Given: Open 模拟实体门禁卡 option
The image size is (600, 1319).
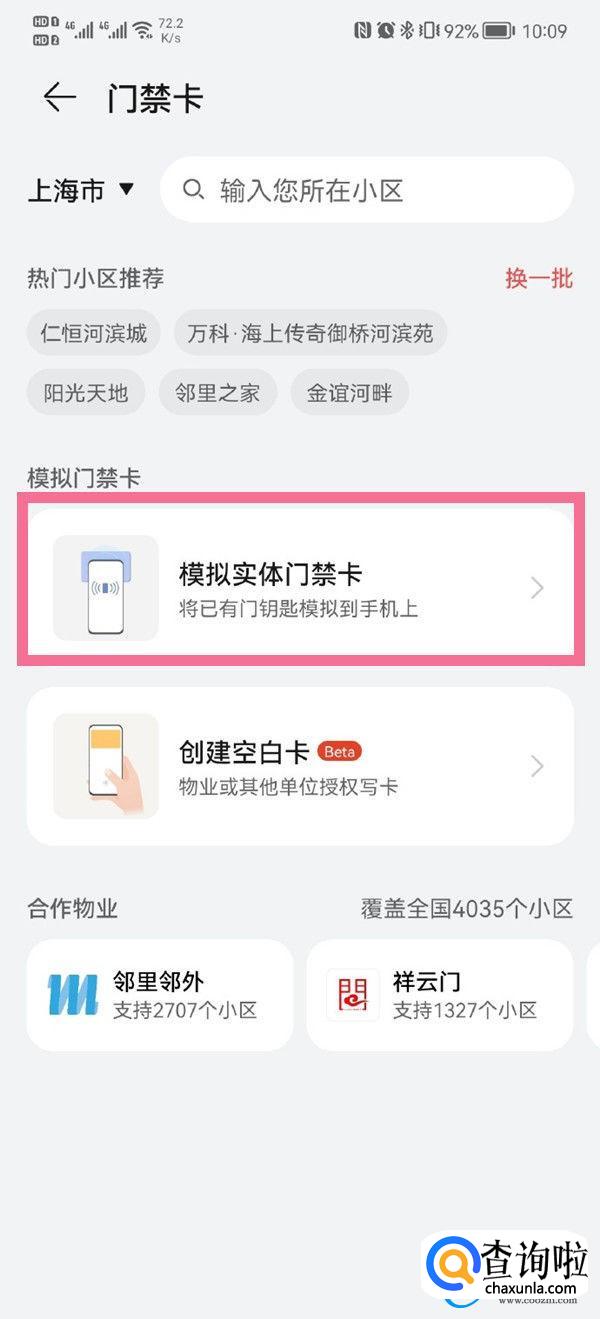Looking at the screenshot, I should [300, 588].
